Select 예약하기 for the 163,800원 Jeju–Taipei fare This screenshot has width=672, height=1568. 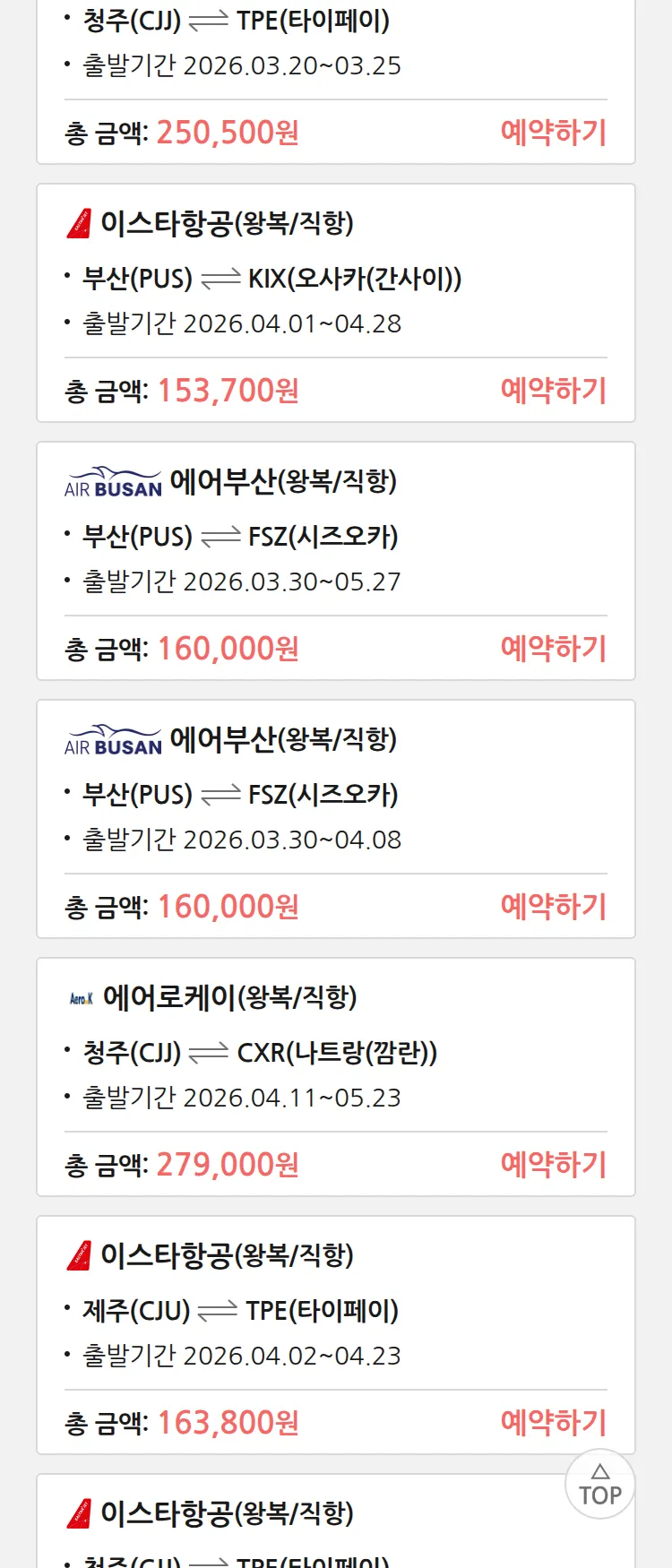click(553, 1423)
